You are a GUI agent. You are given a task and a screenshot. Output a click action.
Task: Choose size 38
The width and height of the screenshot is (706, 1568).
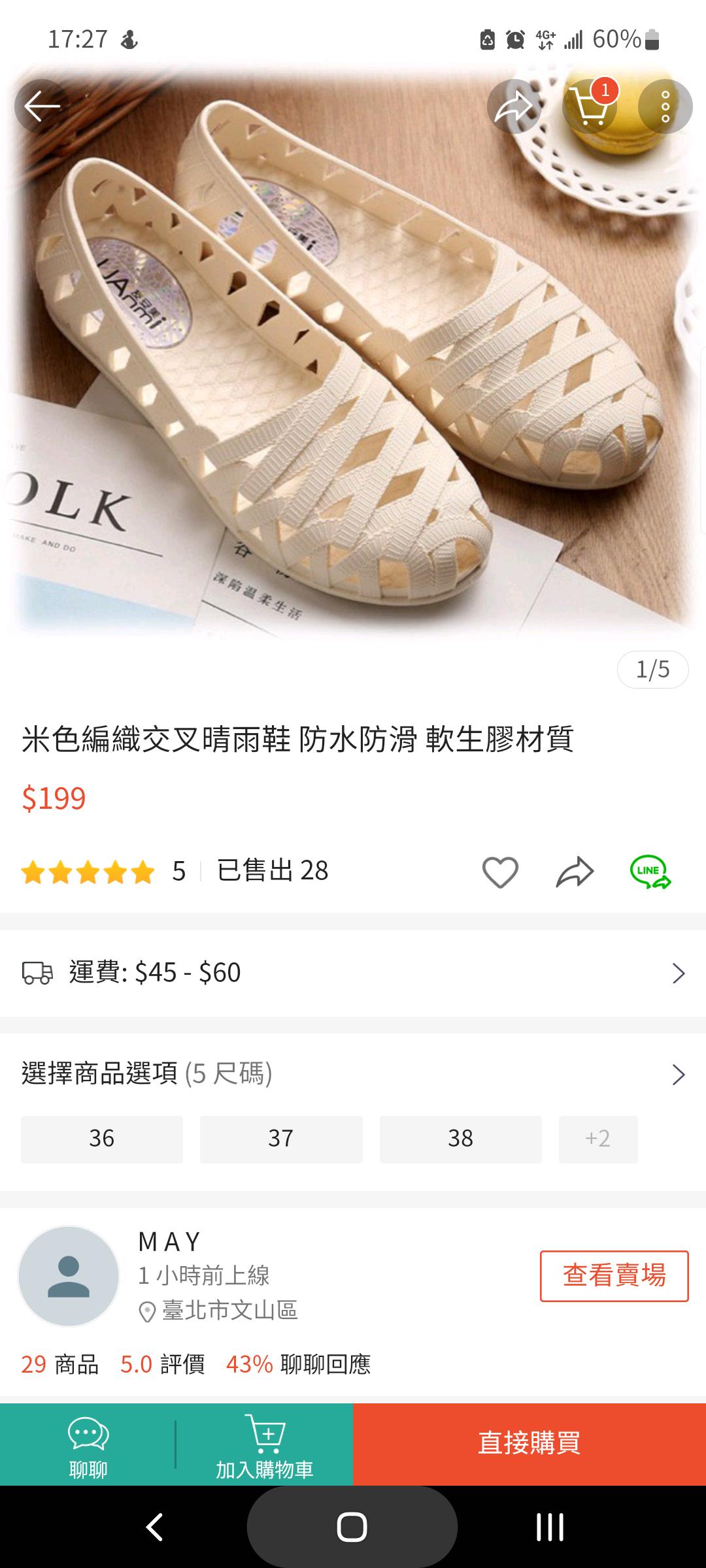coord(460,1139)
